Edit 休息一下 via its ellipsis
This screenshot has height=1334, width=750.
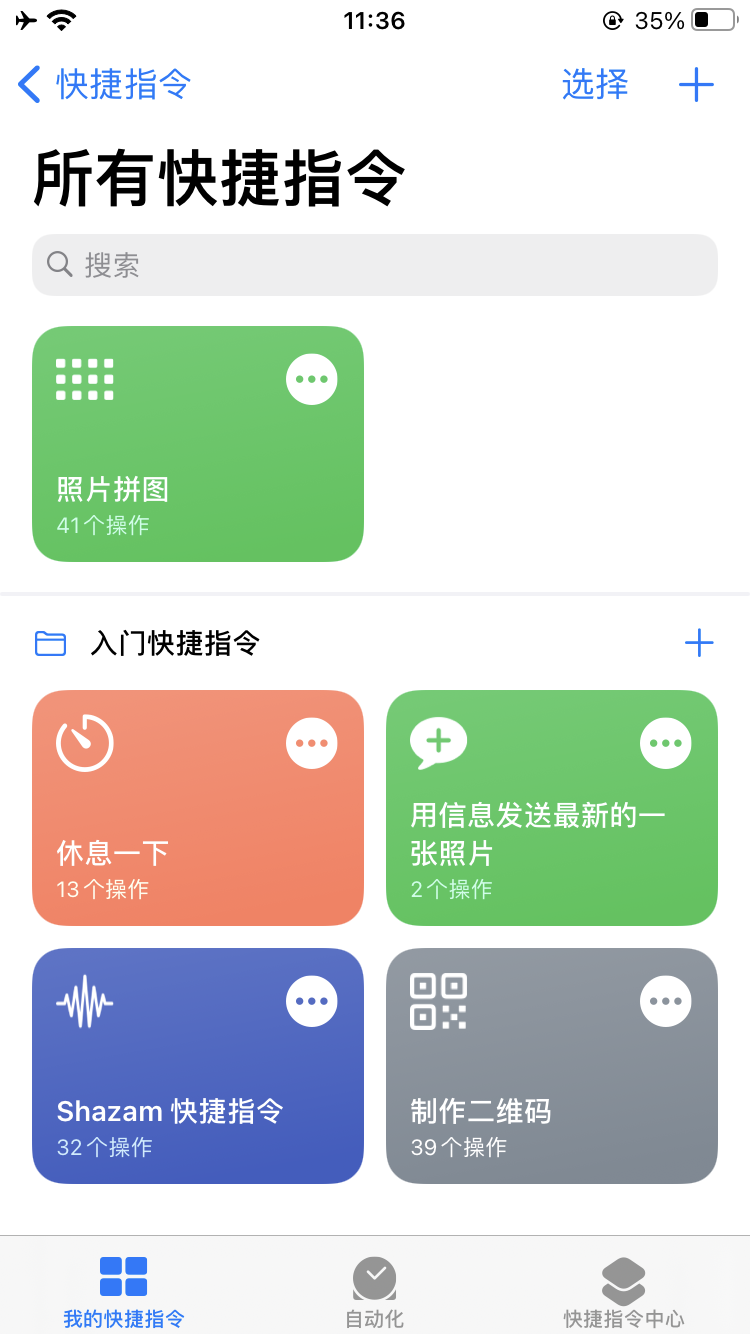pos(312,743)
